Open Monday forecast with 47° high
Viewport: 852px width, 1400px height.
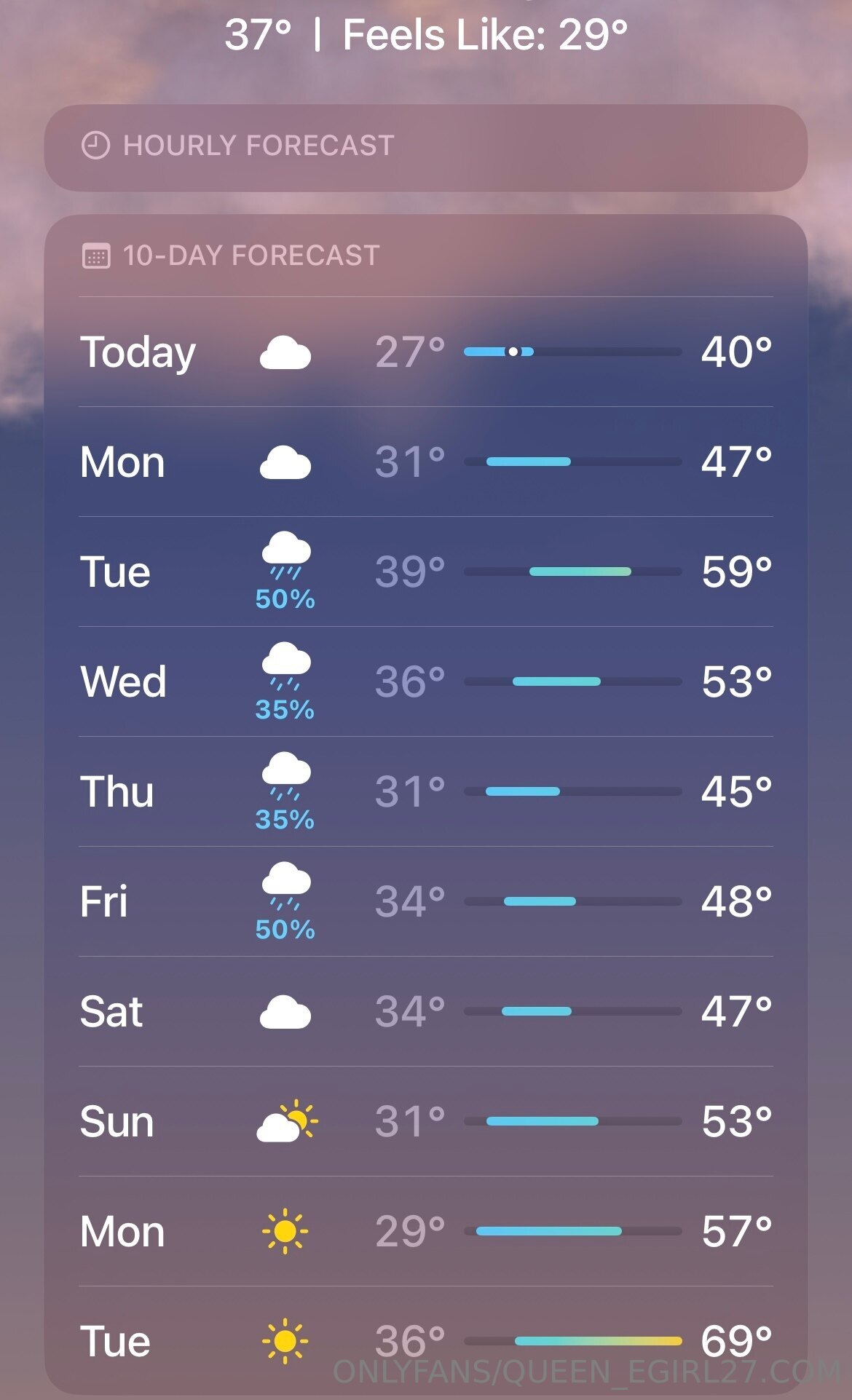point(425,462)
